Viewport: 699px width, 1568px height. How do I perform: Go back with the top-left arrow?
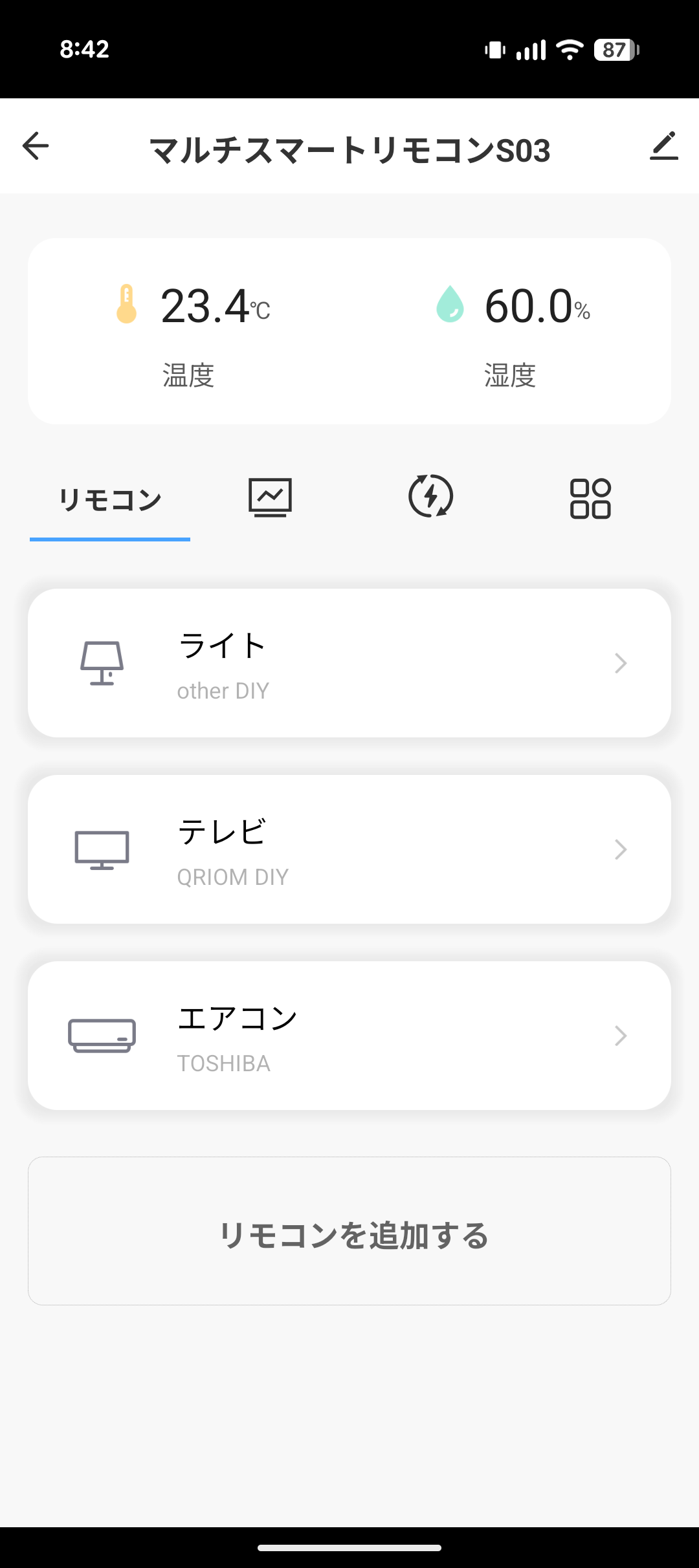(36, 146)
